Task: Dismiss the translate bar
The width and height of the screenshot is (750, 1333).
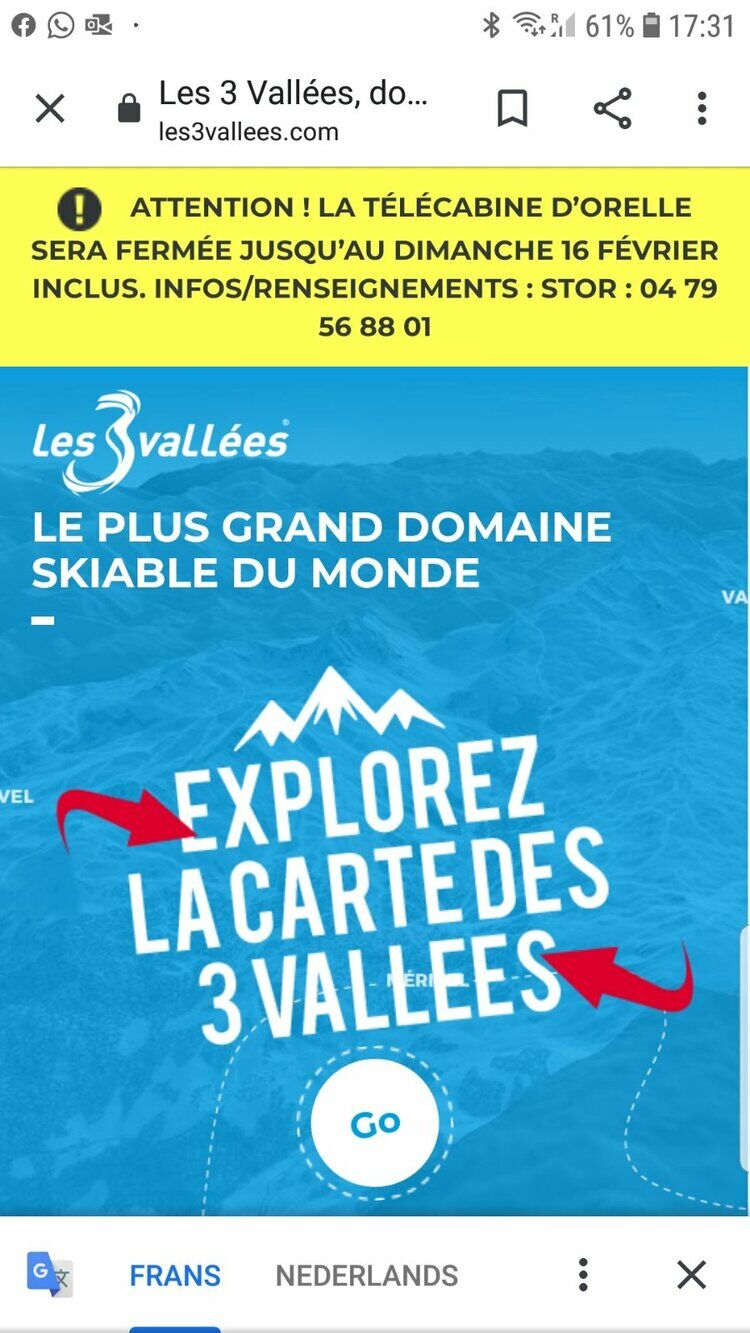Action: pyautogui.click(x=691, y=1275)
